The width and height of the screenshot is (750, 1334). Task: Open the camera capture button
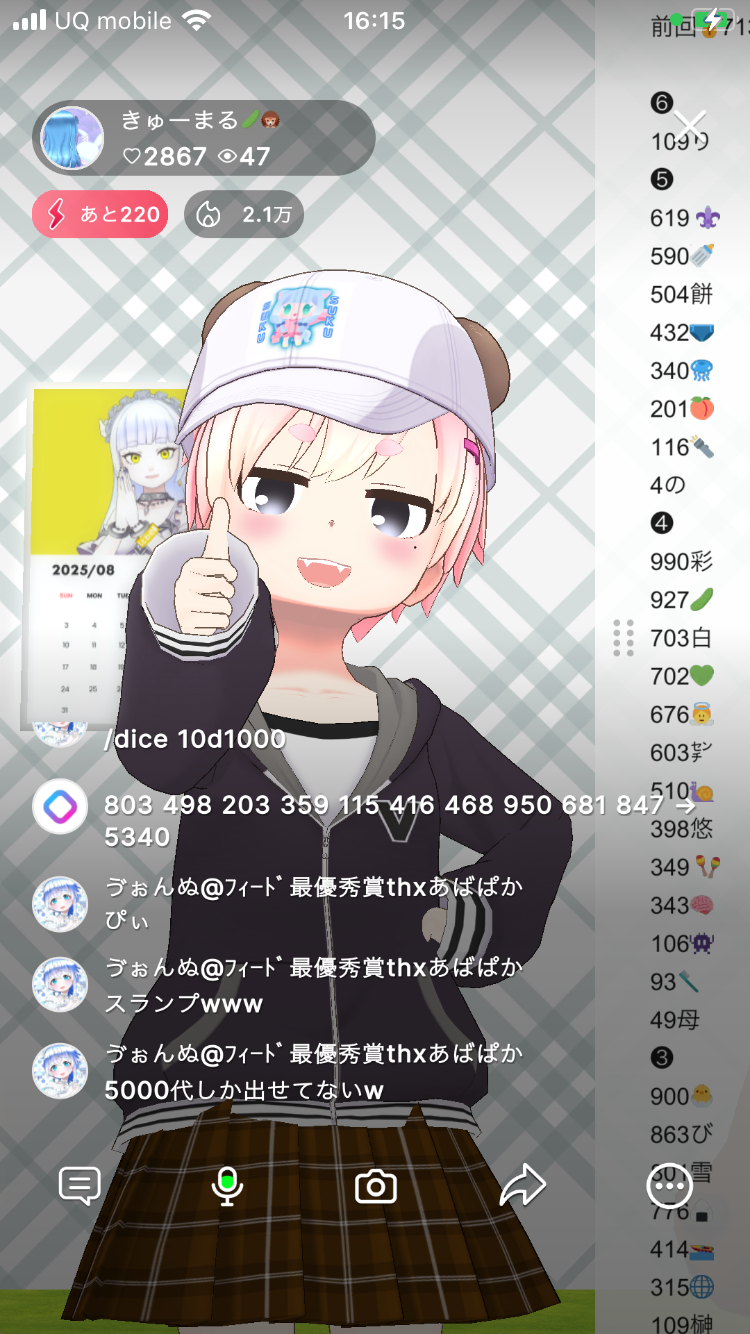coord(376,1187)
